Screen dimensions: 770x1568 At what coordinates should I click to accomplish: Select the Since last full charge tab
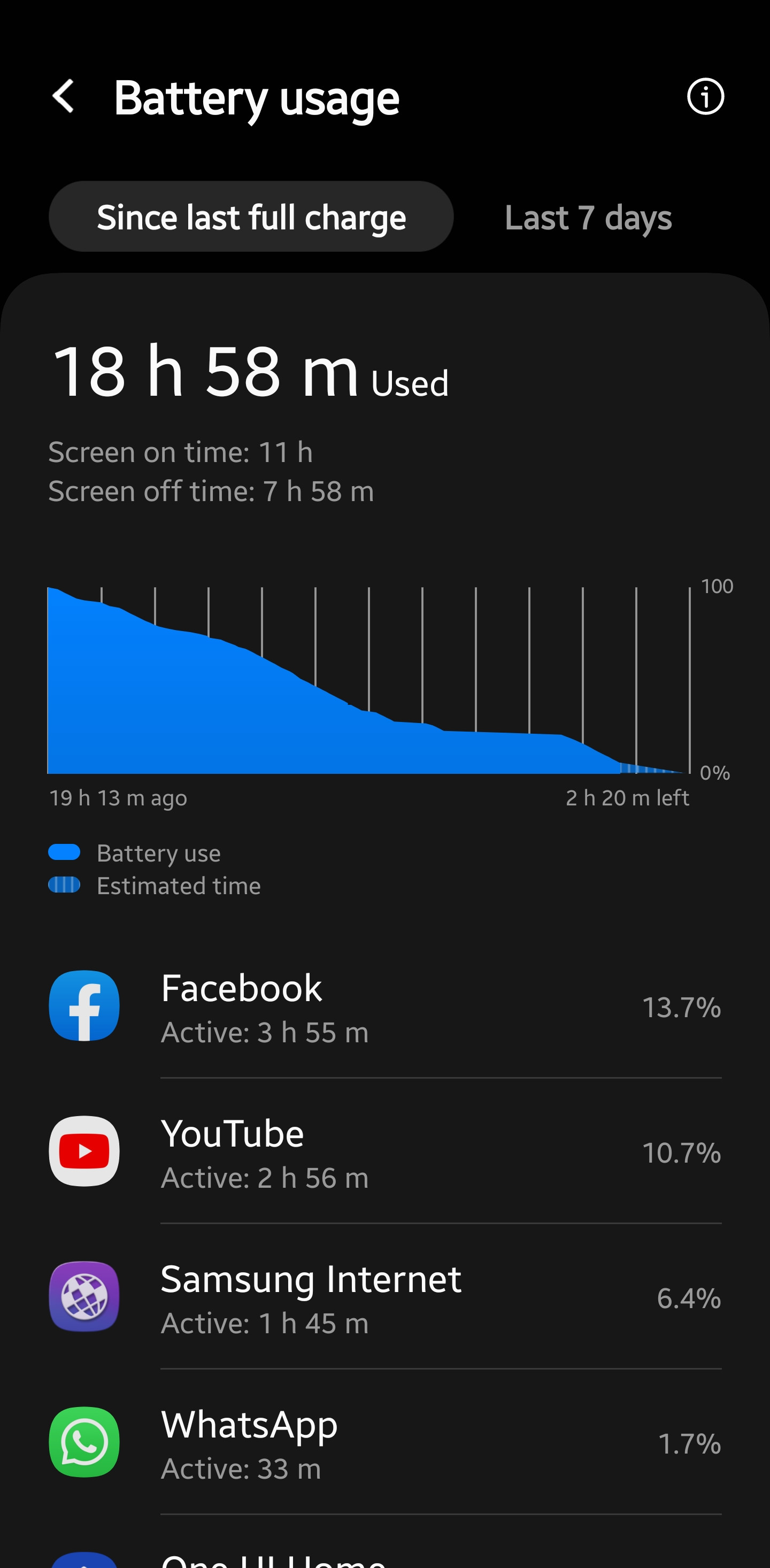[x=251, y=217]
